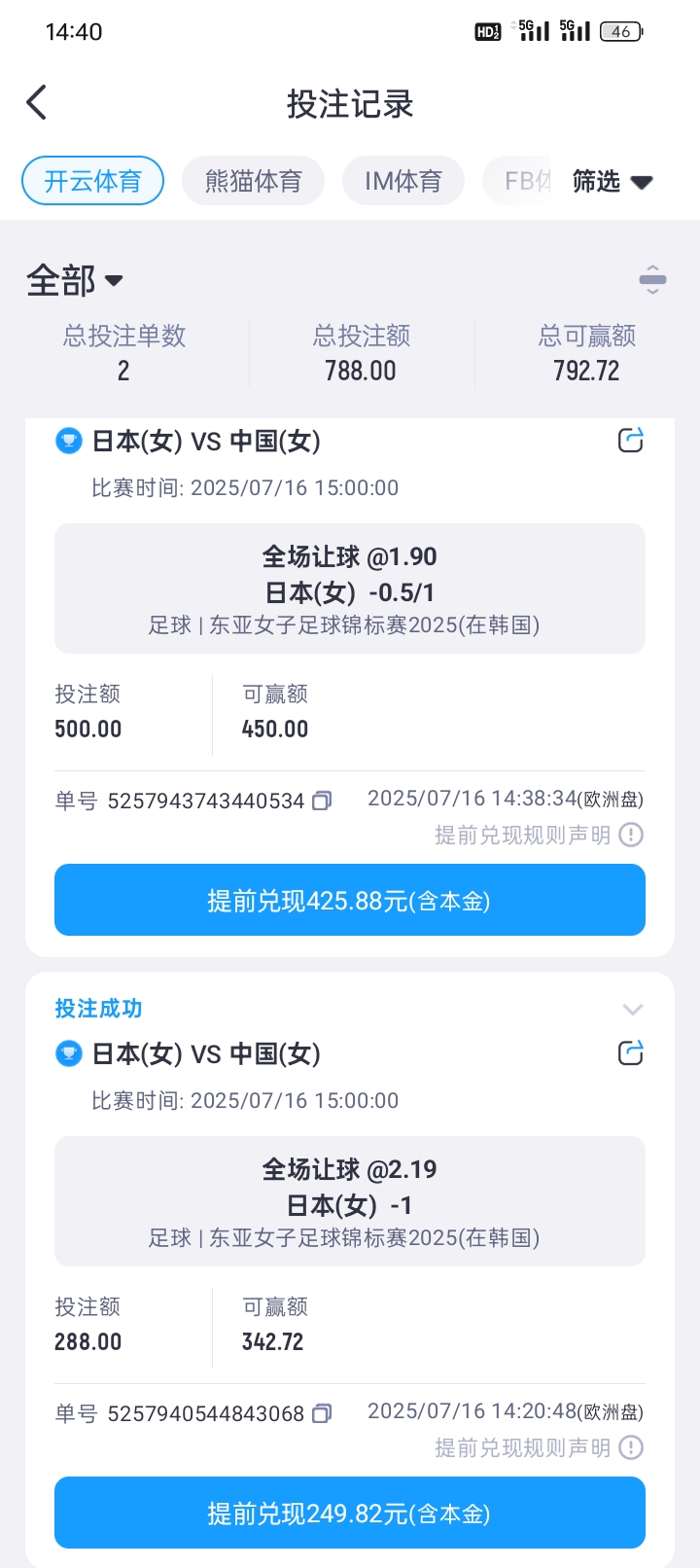Image resolution: width=700 pixels, height=1568 pixels.
Task: Open 提前兑现规则声明 above the 425.88元 button
Action: pos(539,835)
